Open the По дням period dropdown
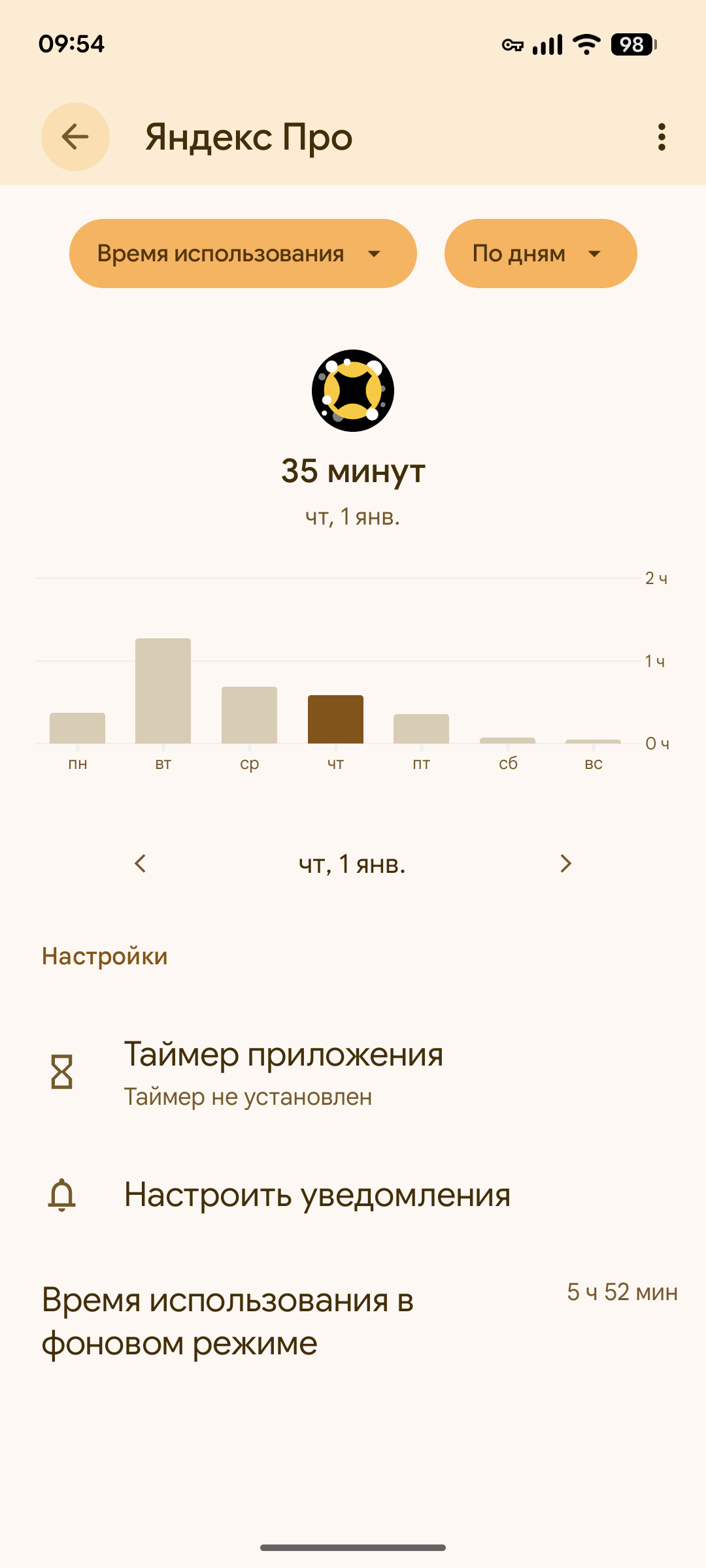 point(540,253)
